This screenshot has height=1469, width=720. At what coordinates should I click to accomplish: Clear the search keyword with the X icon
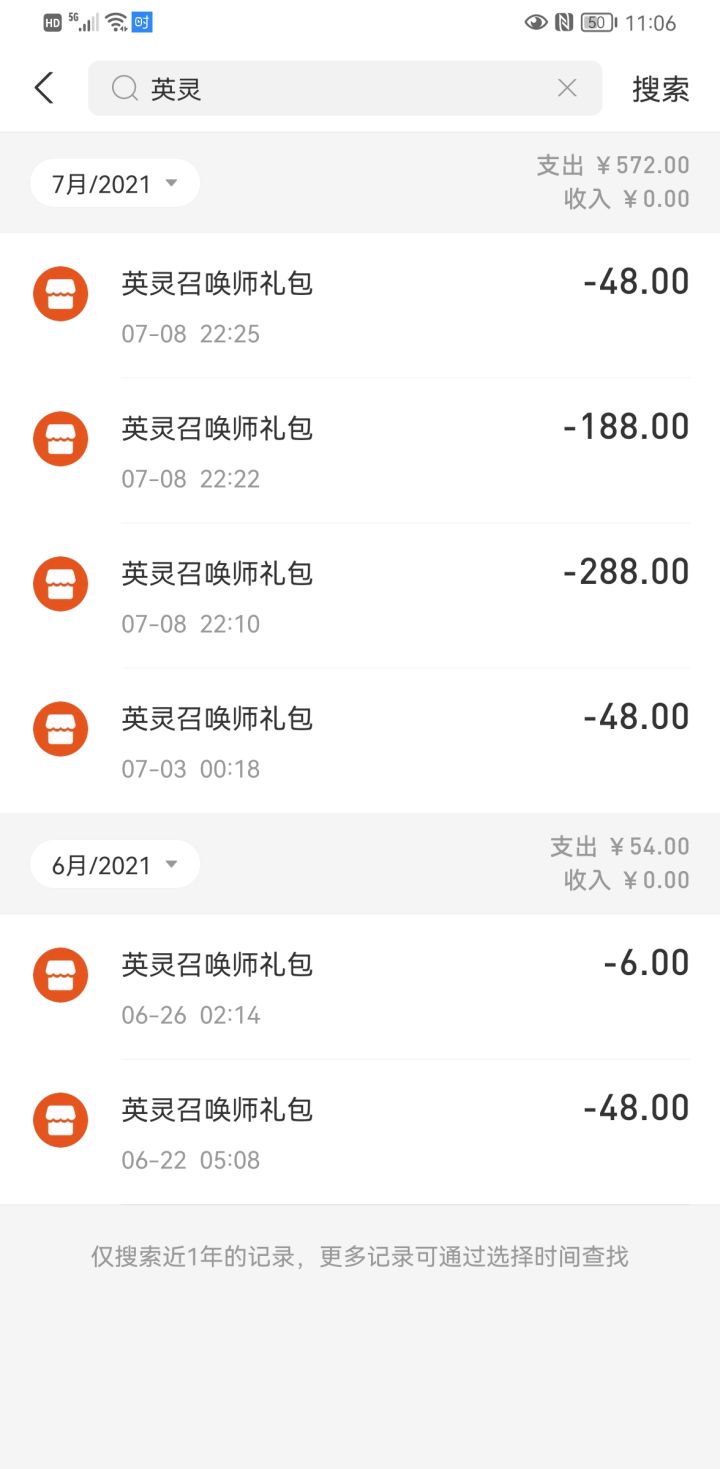point(567,88)
